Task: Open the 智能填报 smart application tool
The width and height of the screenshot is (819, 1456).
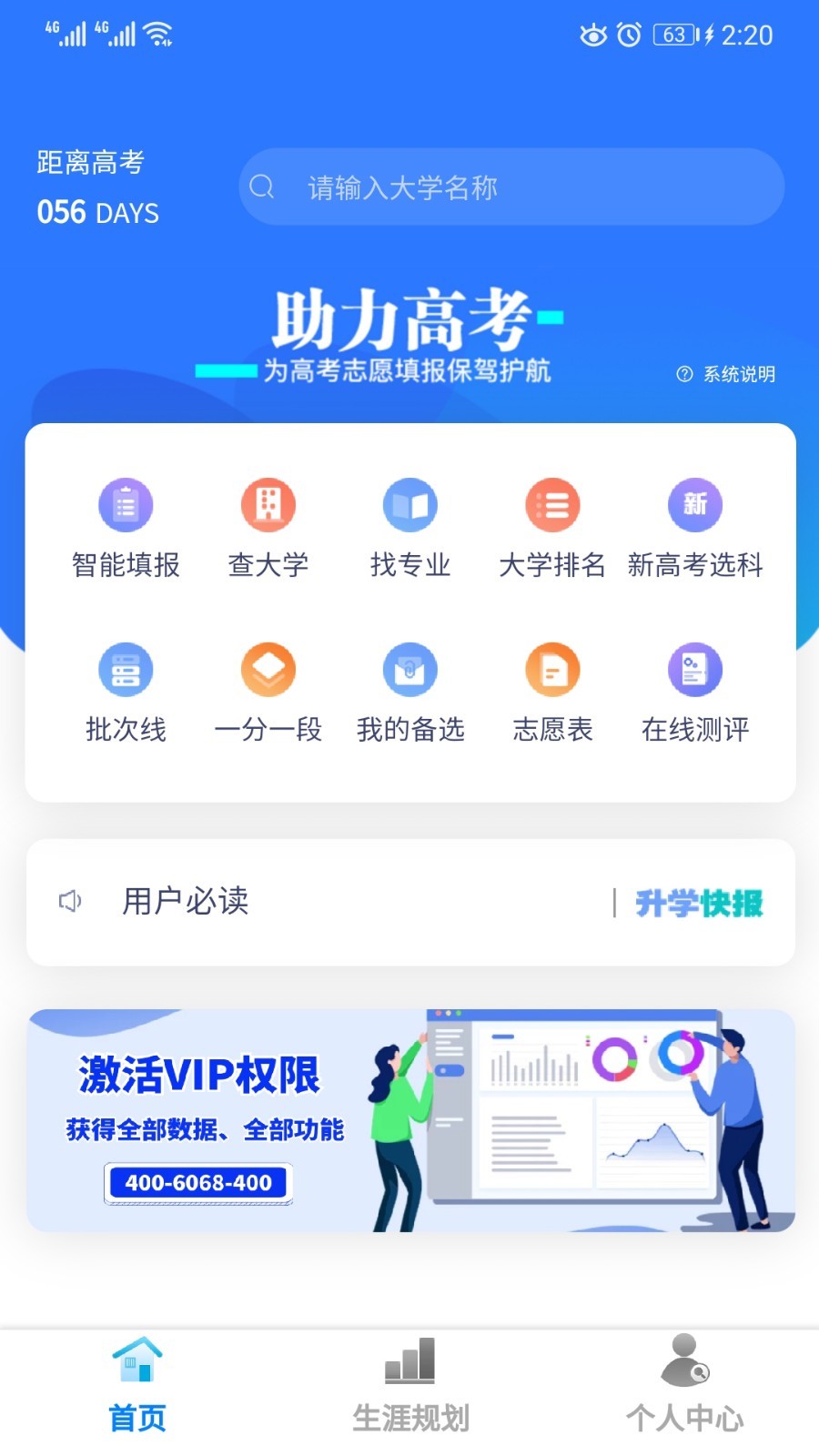Action: 126,528
